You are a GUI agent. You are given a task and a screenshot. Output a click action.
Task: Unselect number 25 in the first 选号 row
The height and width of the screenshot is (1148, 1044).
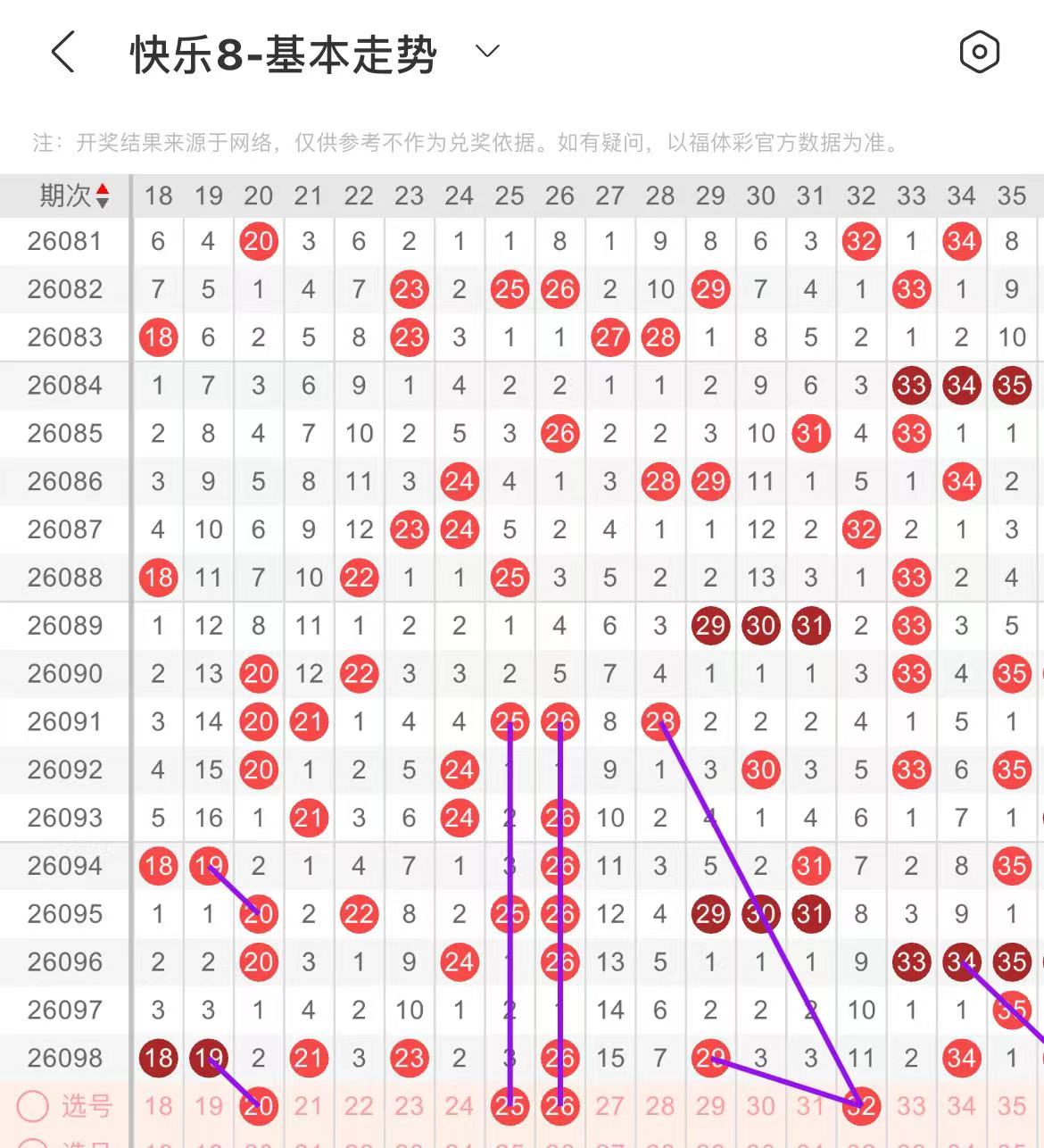point(510,1106)
